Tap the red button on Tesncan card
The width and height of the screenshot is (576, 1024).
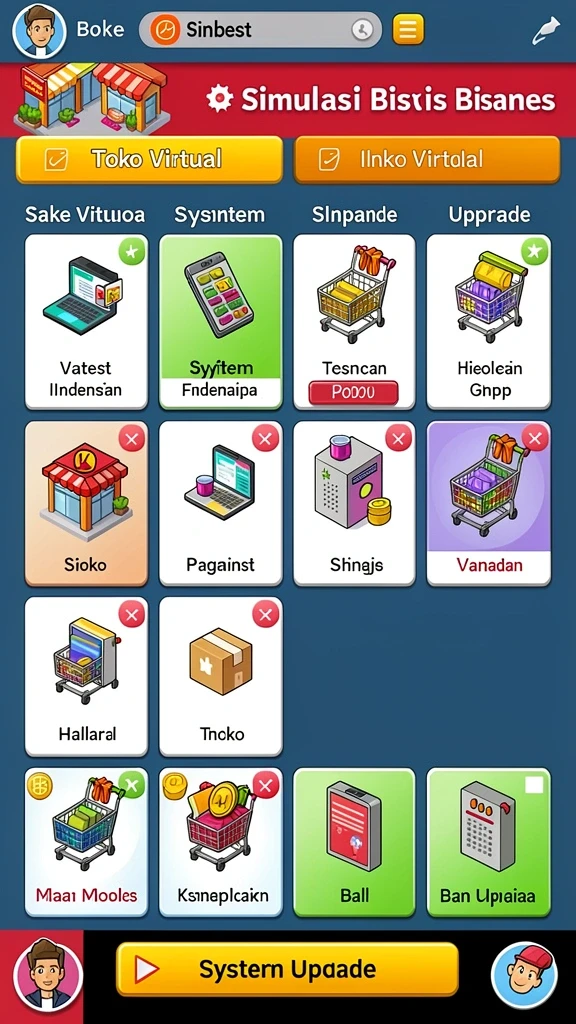pos(353,394)
